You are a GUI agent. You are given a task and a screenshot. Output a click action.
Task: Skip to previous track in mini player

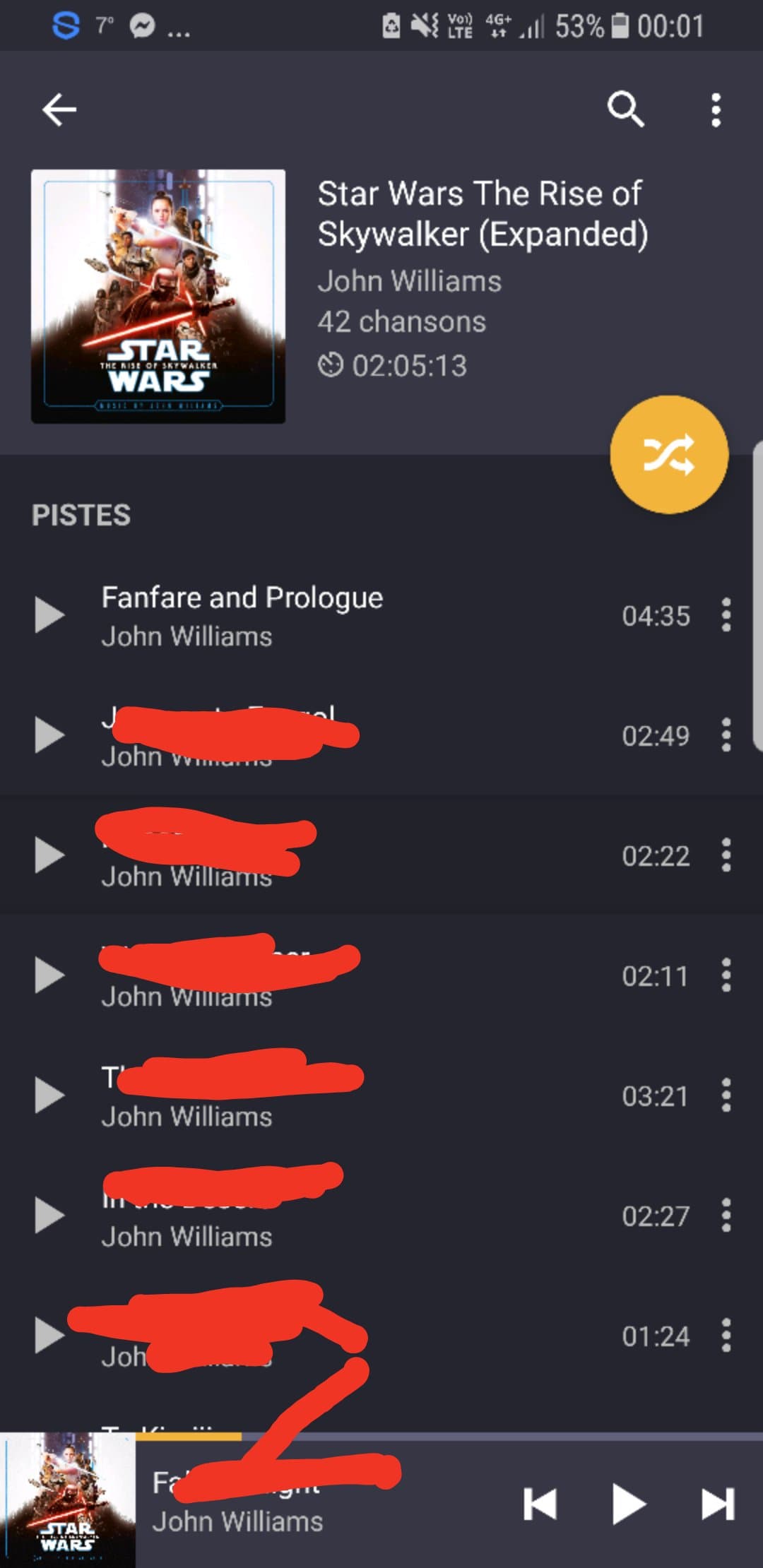[540, 1504]
